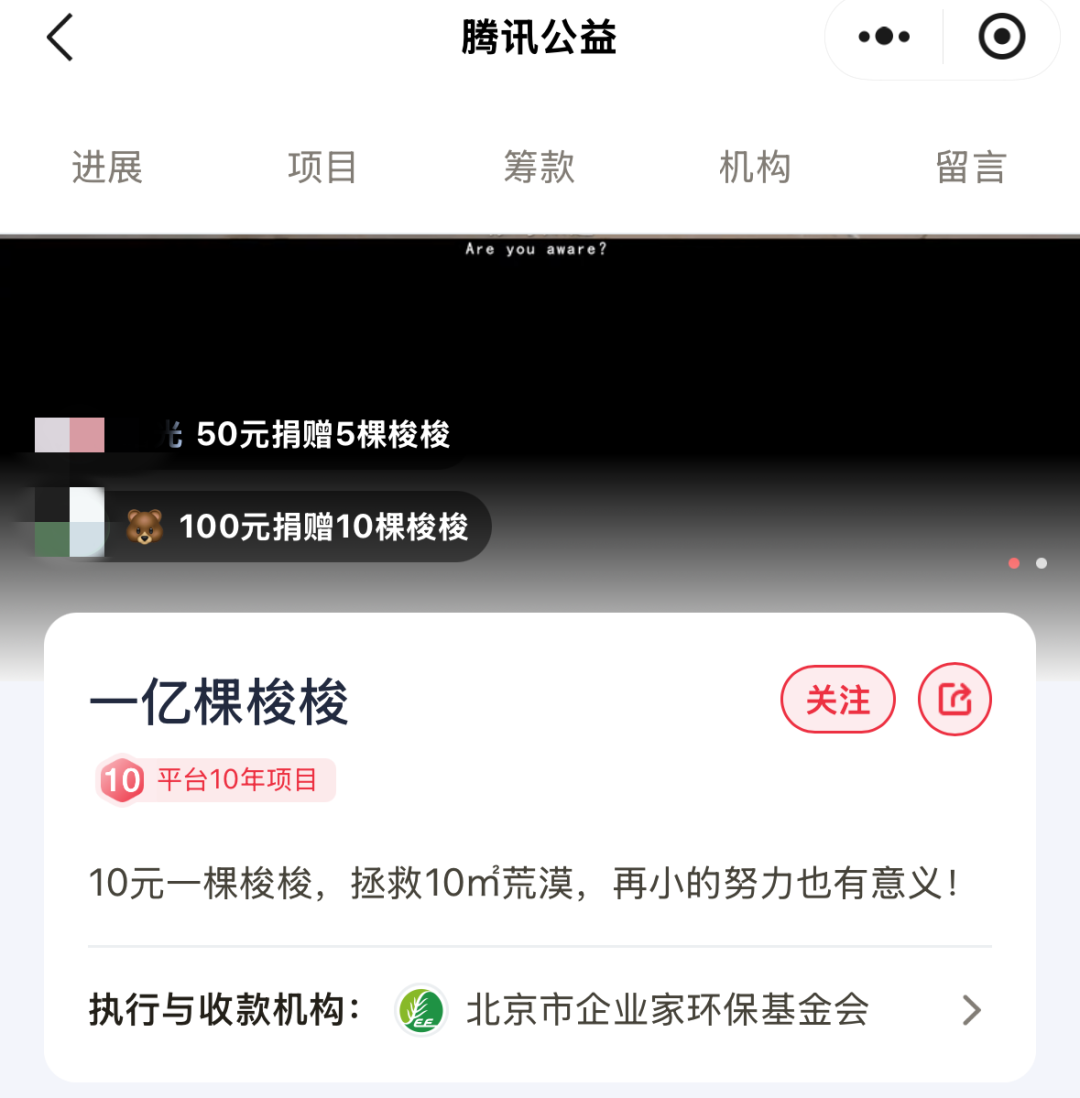Open the mini program three-dot menu
The image size is (1080, 1098).
(x=884, y=38)
